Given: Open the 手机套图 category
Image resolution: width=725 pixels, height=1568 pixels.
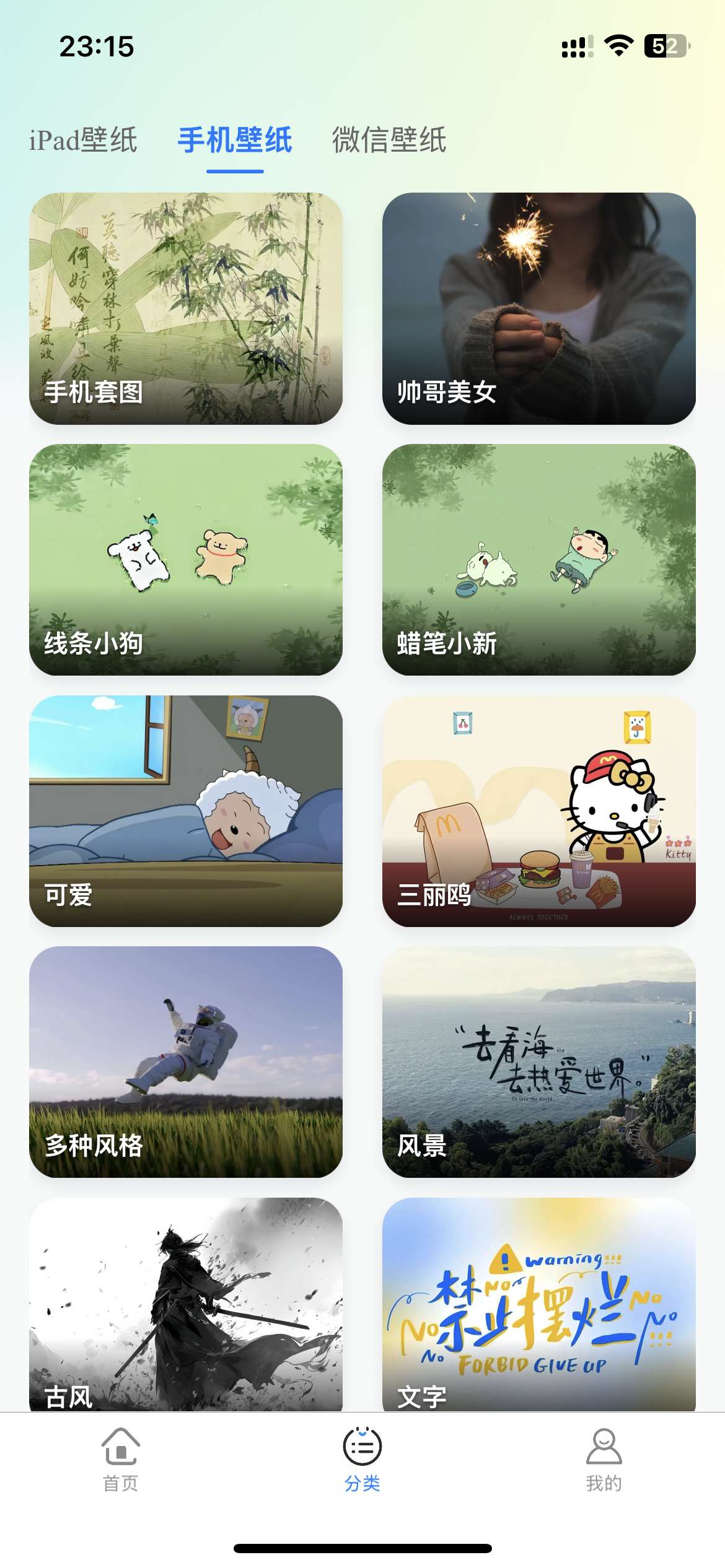Looking at the screenshot, I should (186, 308).
